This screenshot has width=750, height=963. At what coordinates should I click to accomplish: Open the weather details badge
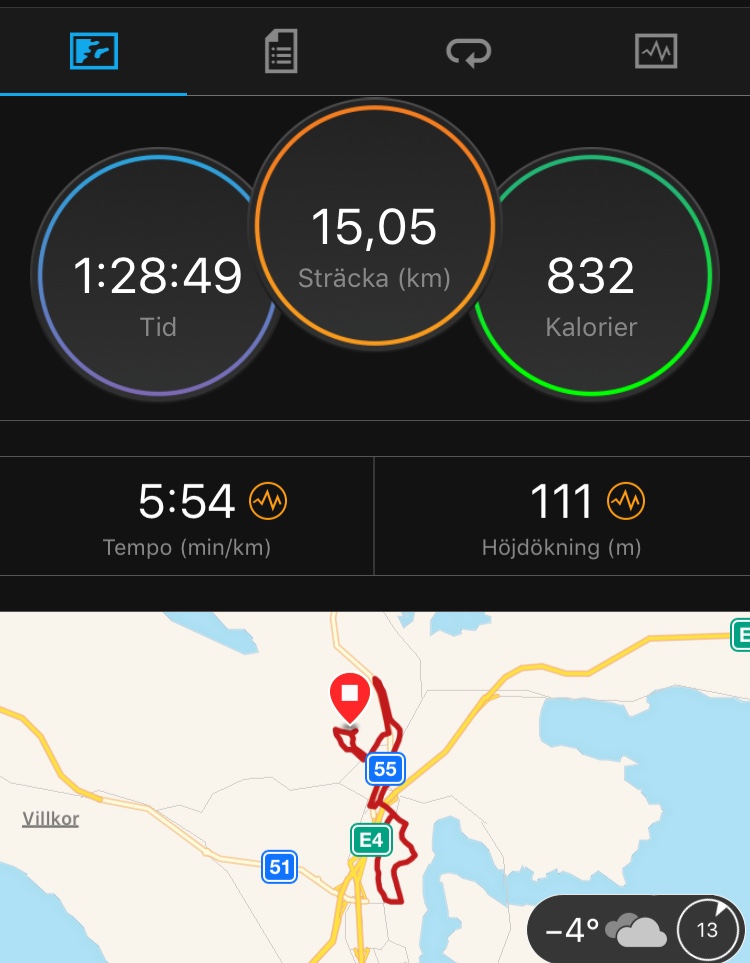pos(636,930)
